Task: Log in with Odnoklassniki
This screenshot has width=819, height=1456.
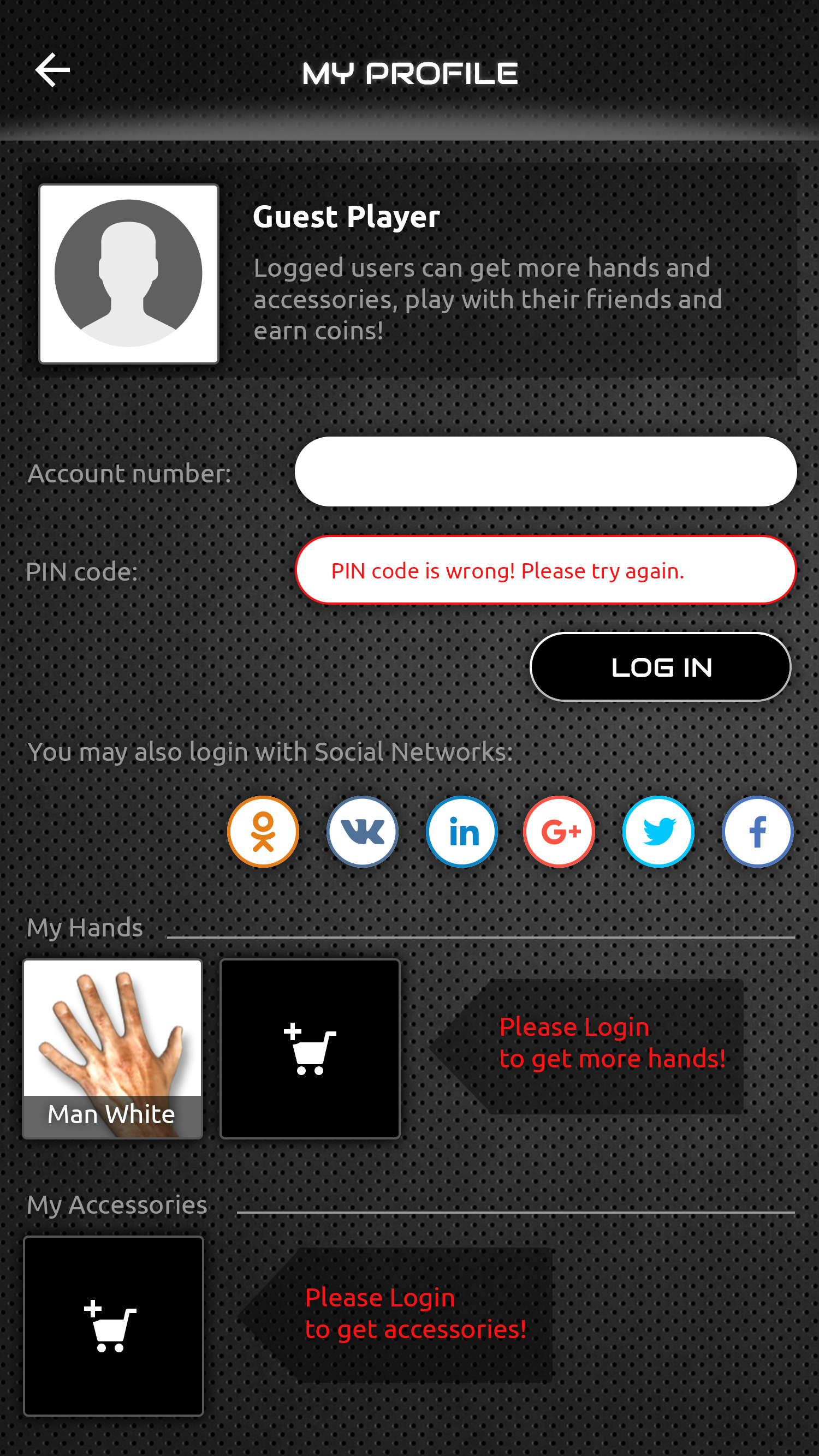Action: pos(263,832)
